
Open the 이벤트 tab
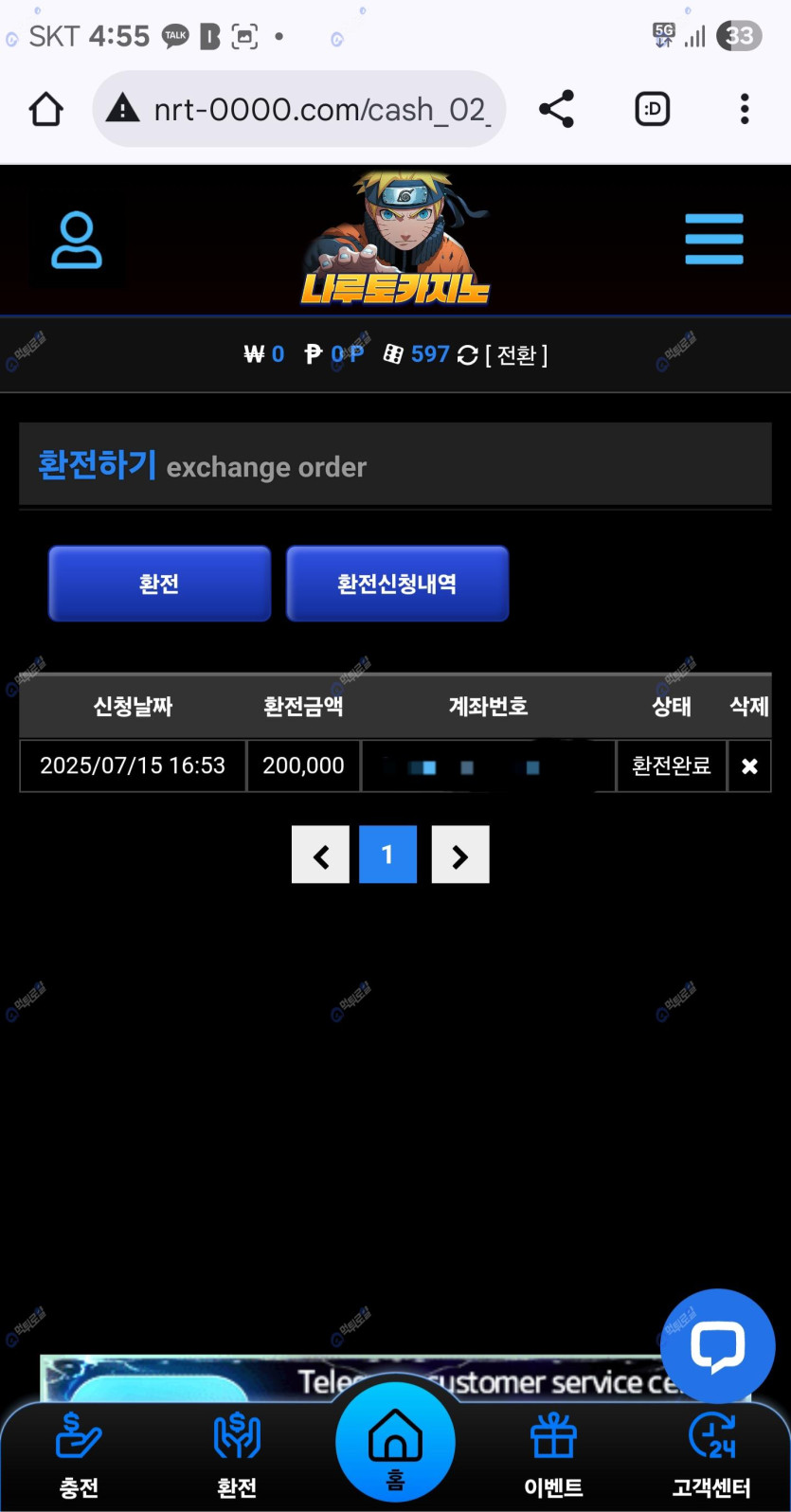[553, 1454]
